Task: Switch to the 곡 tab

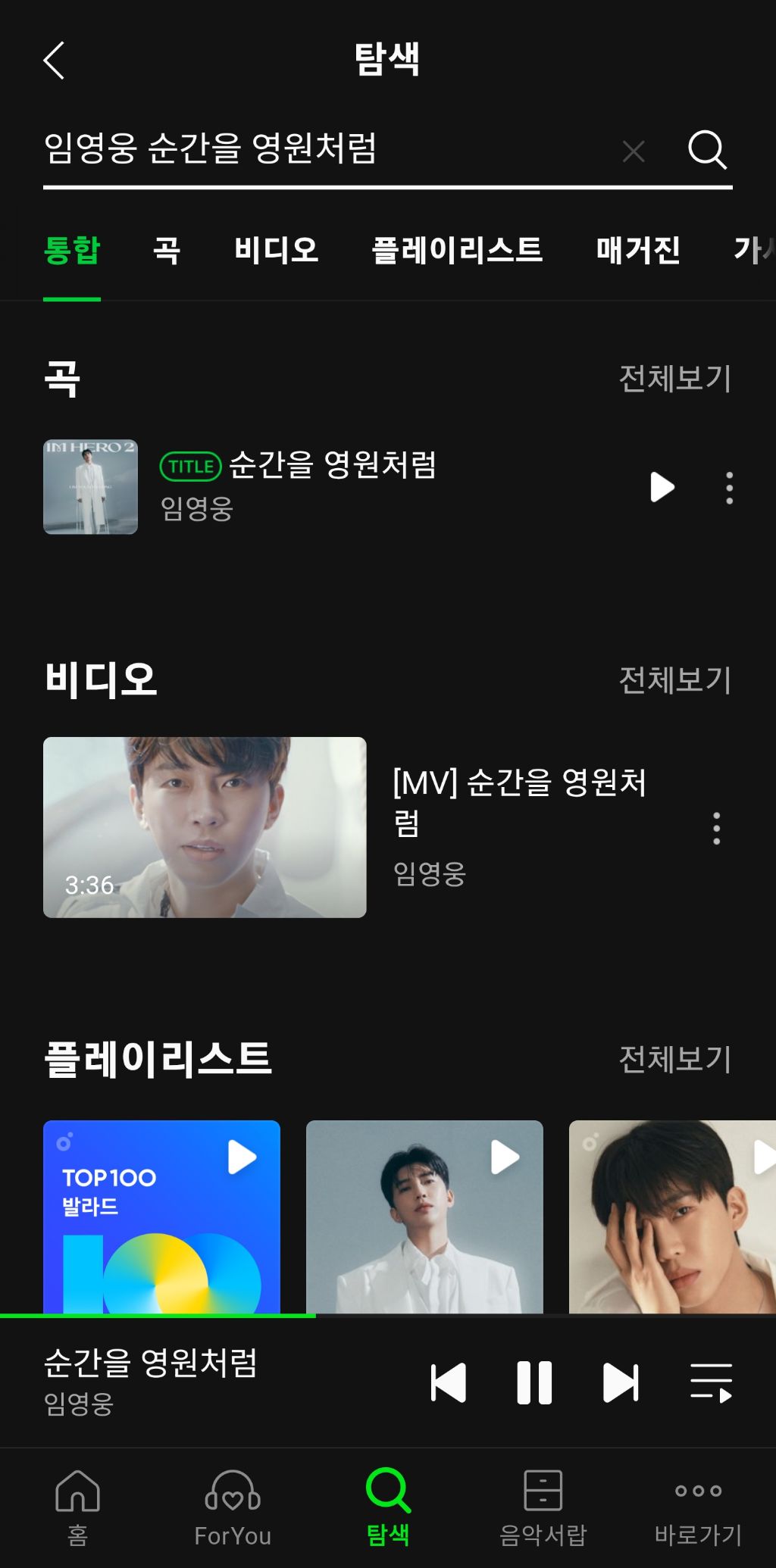Action: coord(167,250)
